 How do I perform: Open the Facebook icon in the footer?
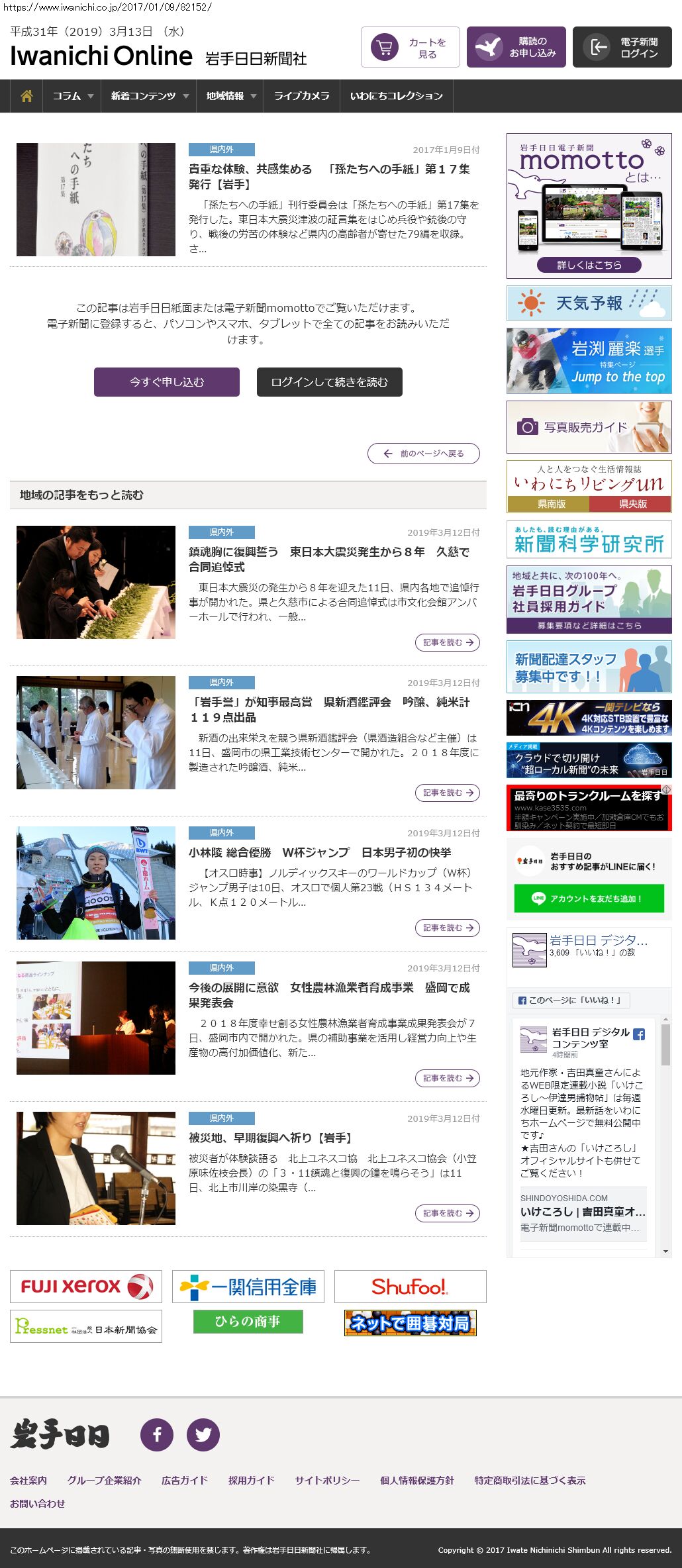157,1434
